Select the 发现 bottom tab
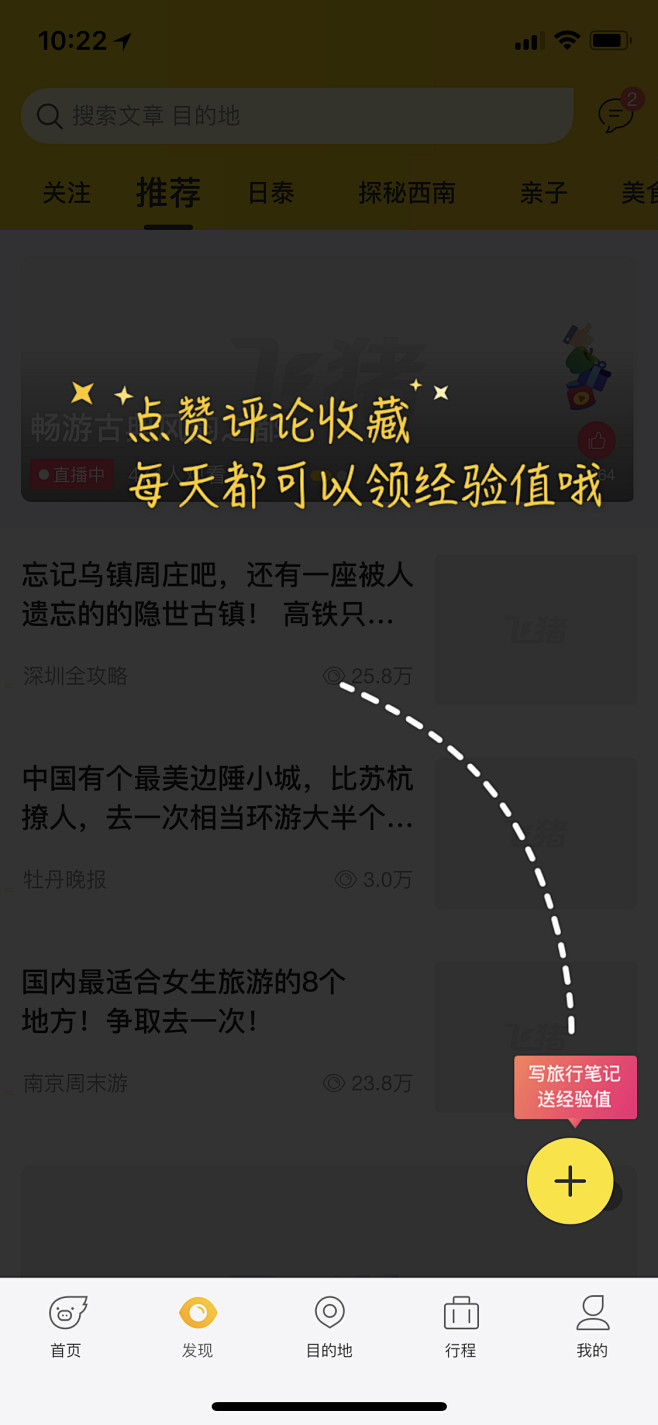 (197, 1327)
